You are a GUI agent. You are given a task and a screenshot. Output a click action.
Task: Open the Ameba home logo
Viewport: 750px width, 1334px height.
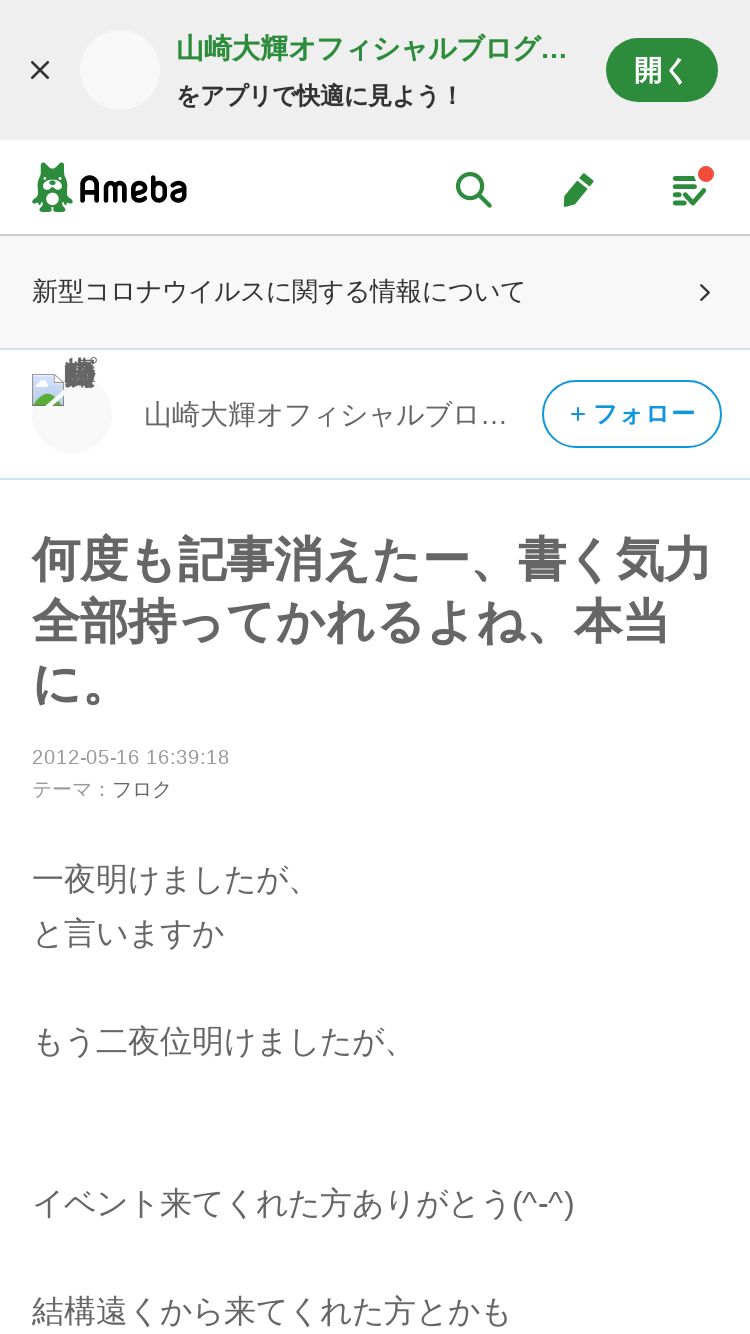point(110,187)
